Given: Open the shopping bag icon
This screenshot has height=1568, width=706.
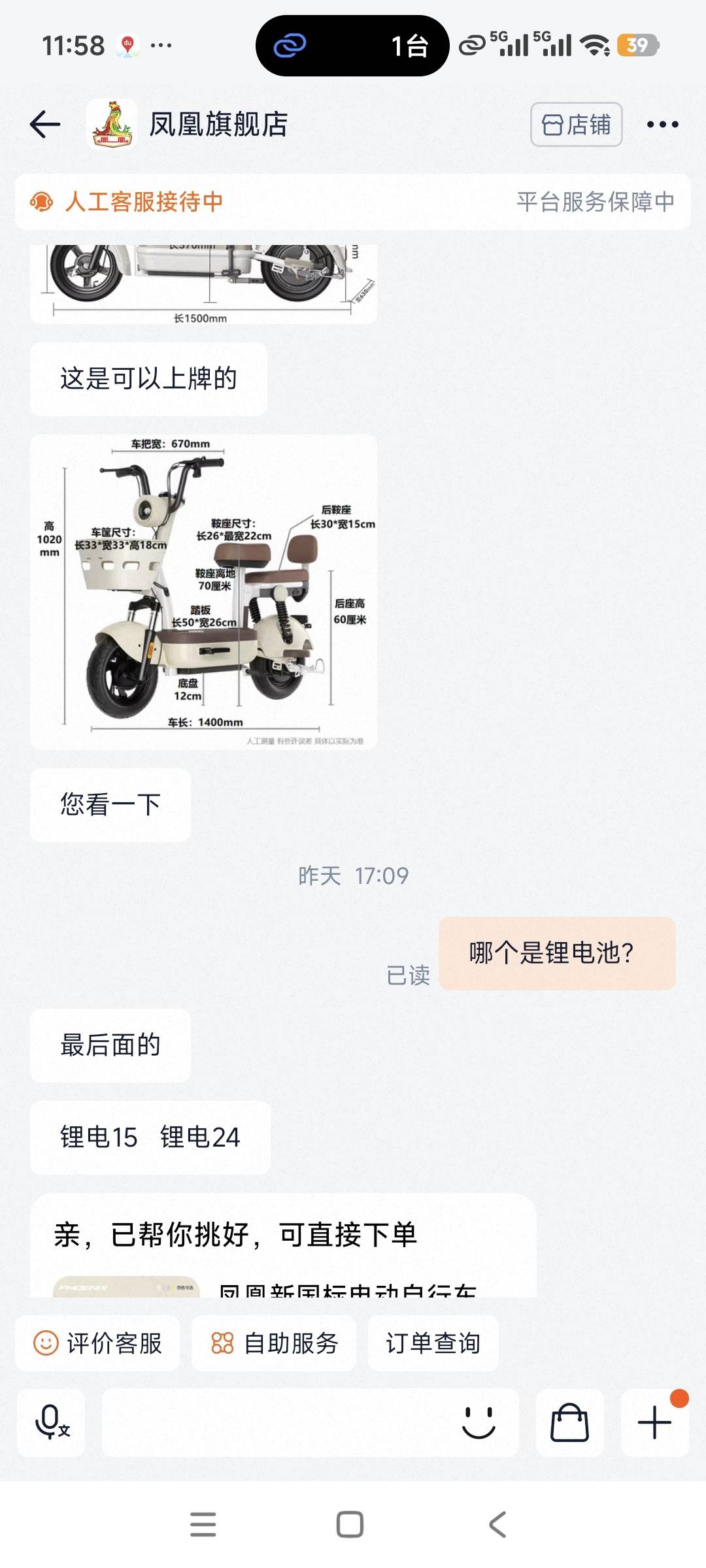Looking at the screenshot, I should [x=569, y=1422].
